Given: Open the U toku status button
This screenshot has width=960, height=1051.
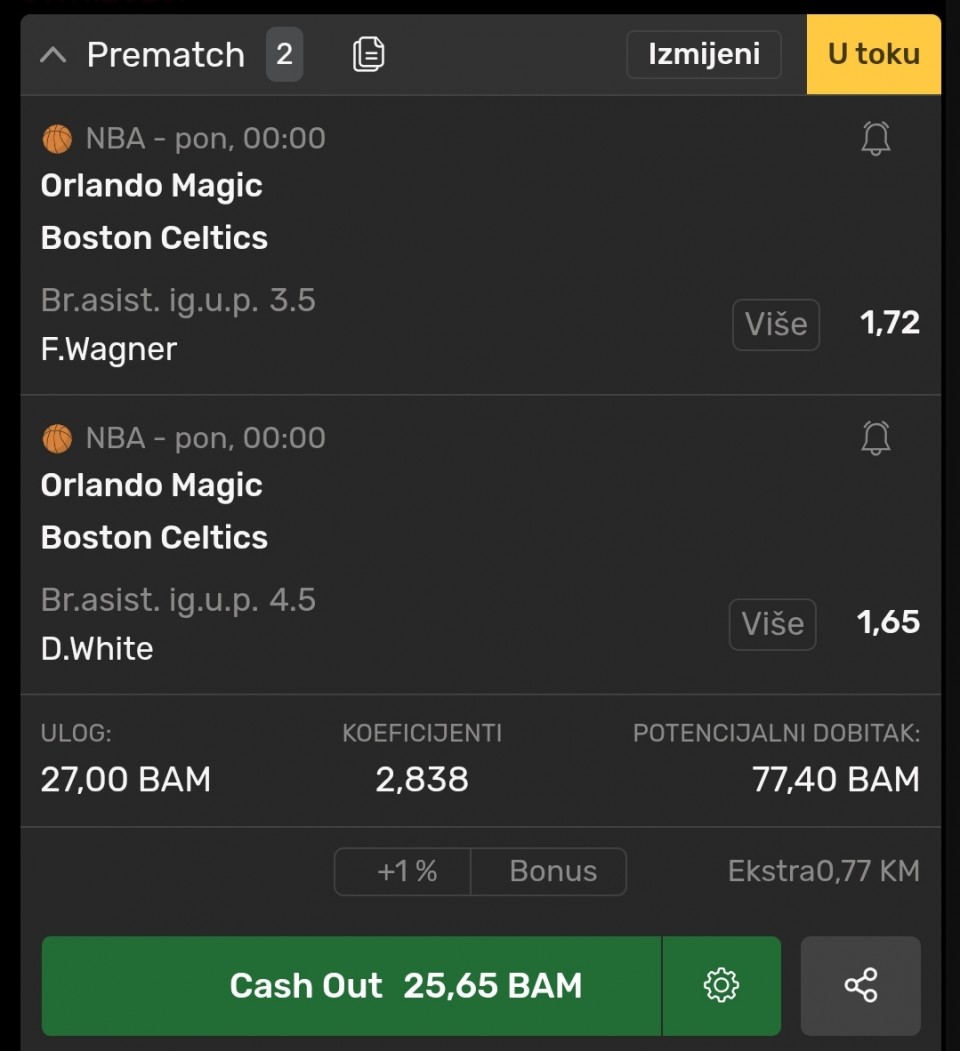Looking at the screenshot, I should pyautogui.click(x=873, y=54).
